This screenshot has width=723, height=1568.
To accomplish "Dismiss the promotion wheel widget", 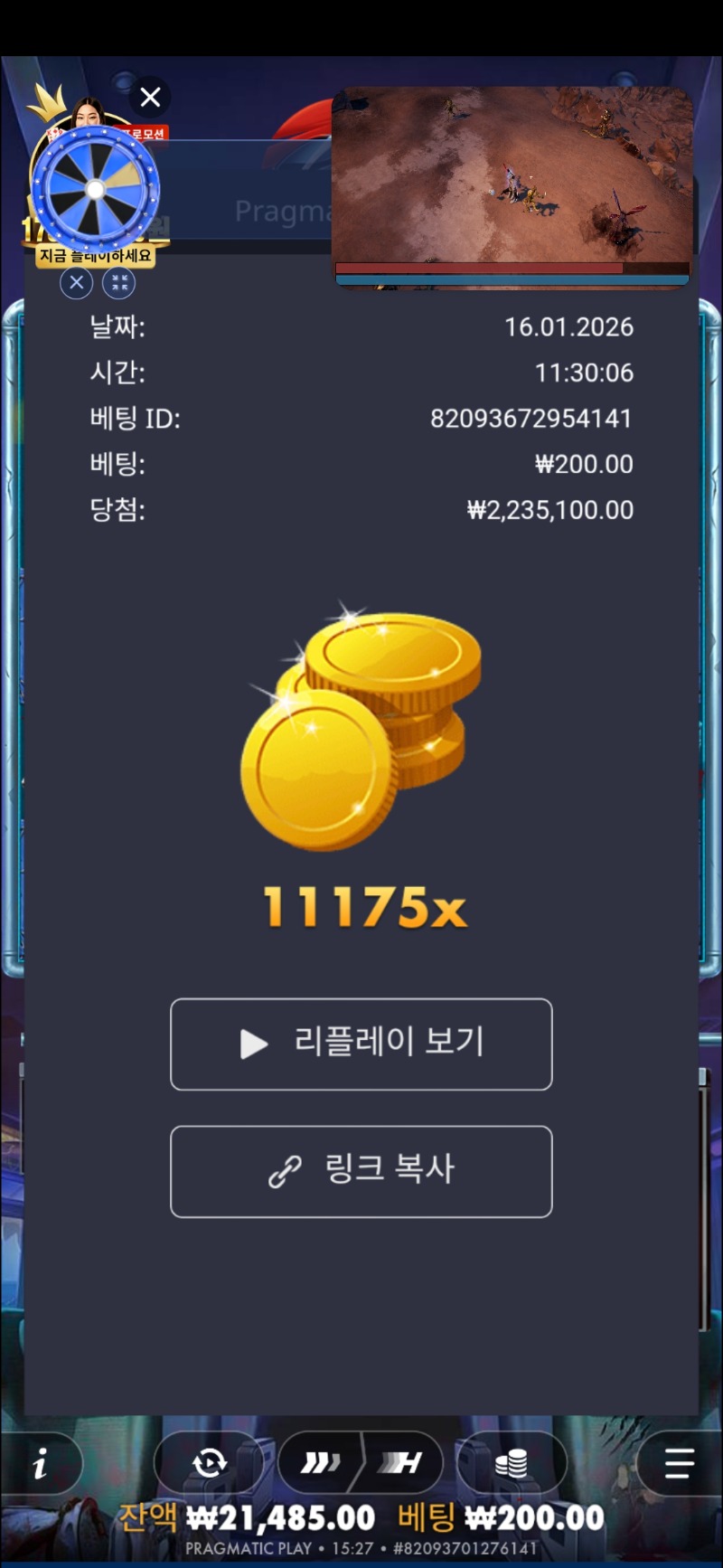I will [x=77, y=283].
